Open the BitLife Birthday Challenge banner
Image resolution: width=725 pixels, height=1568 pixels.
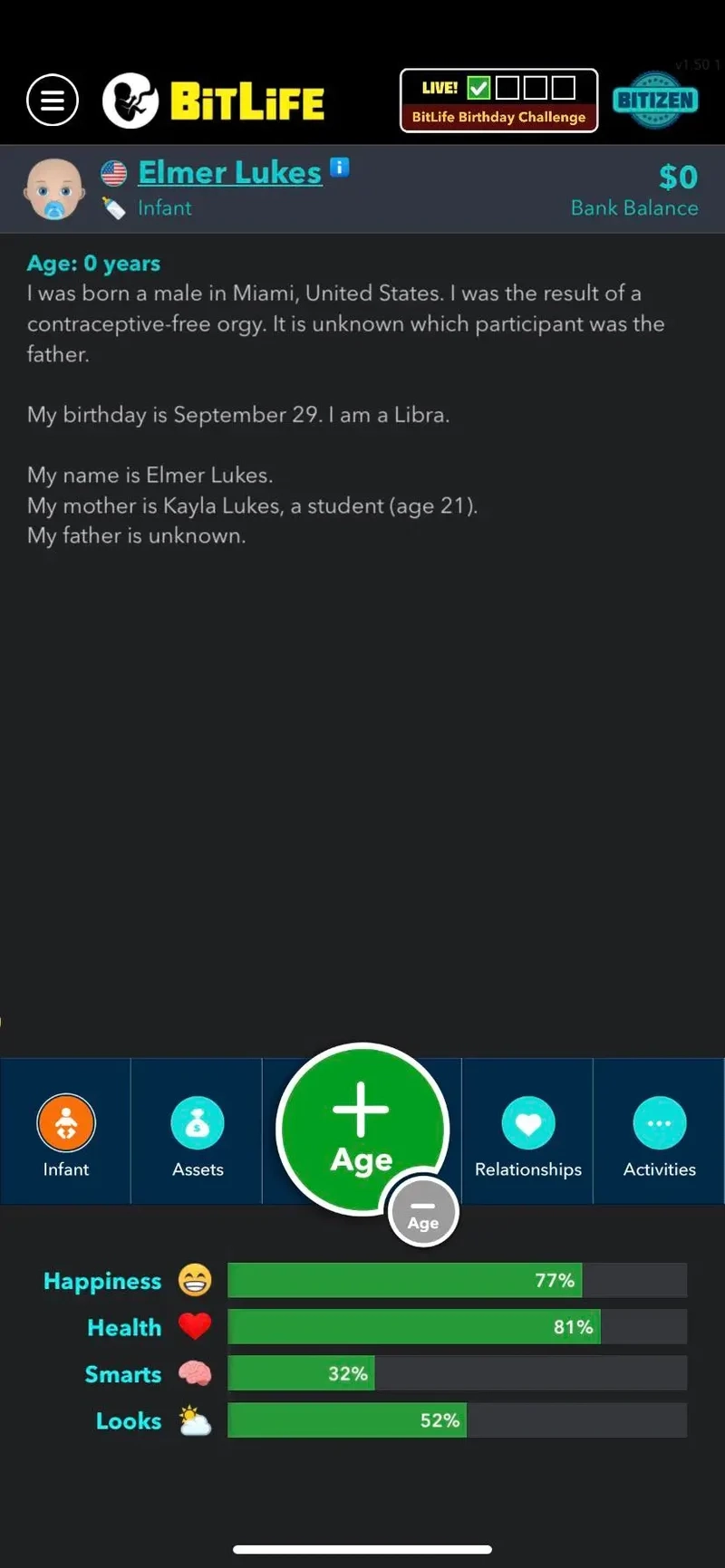pos(498,101)
